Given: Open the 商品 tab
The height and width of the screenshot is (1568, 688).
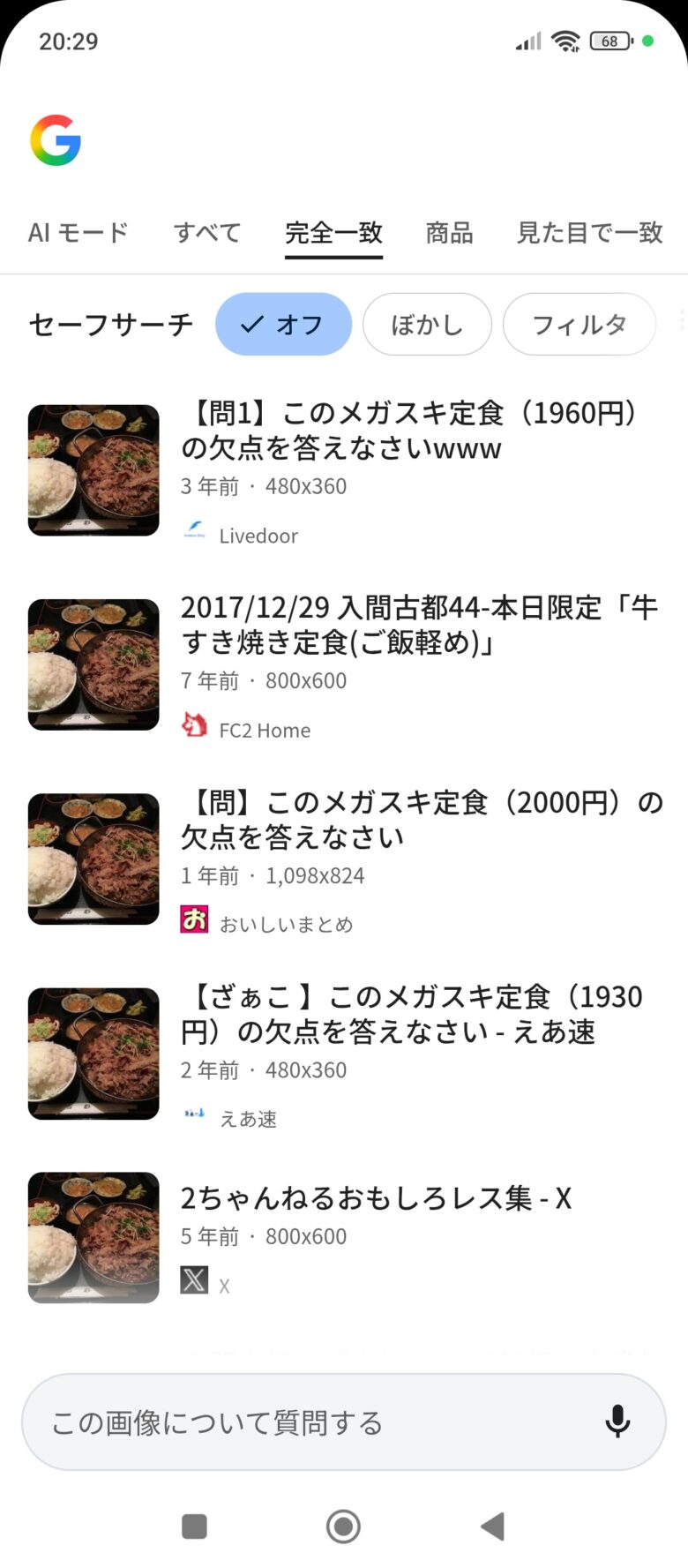Looking at the screenshot, I should pyautogui.click(x=449, y=232).
